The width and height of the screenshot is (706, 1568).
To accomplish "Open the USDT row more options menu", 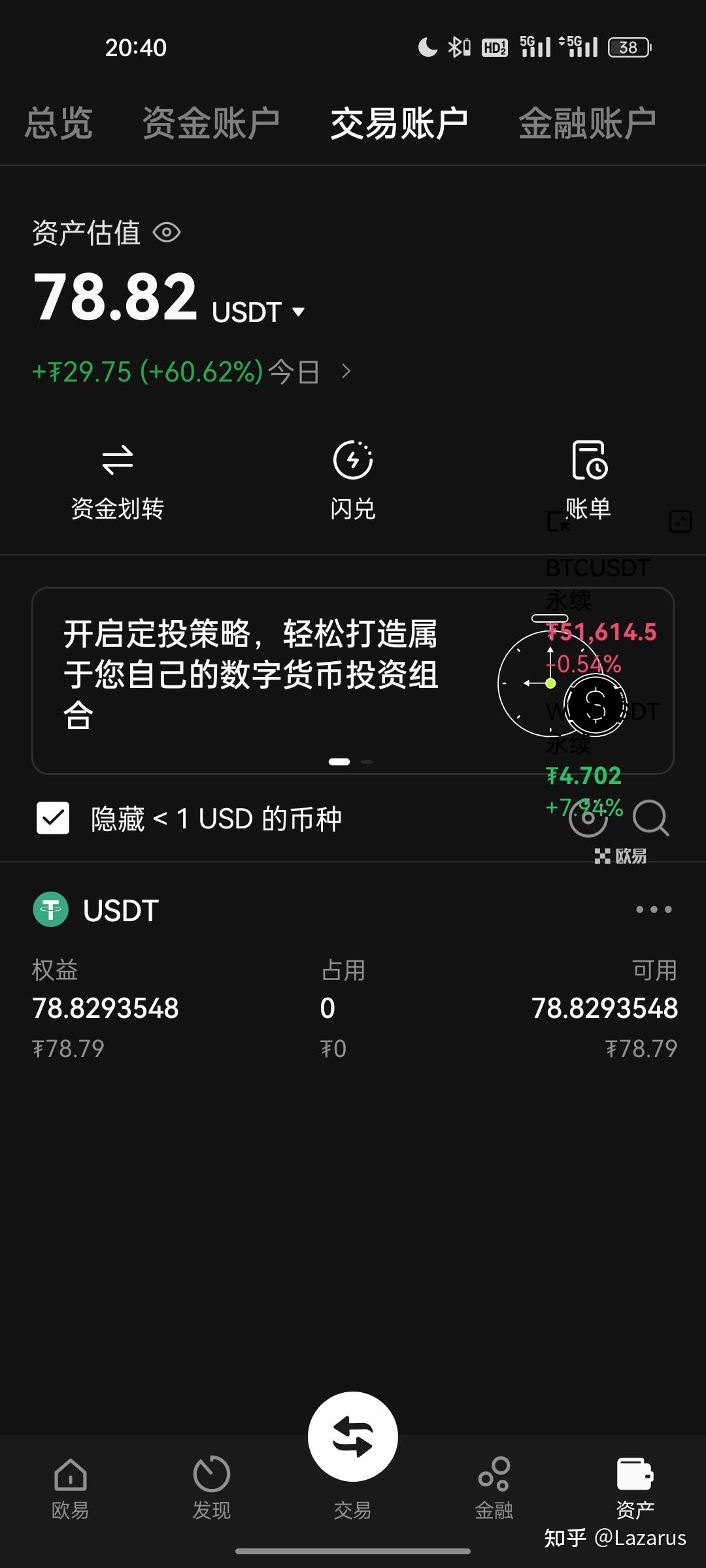I will 653,909.
